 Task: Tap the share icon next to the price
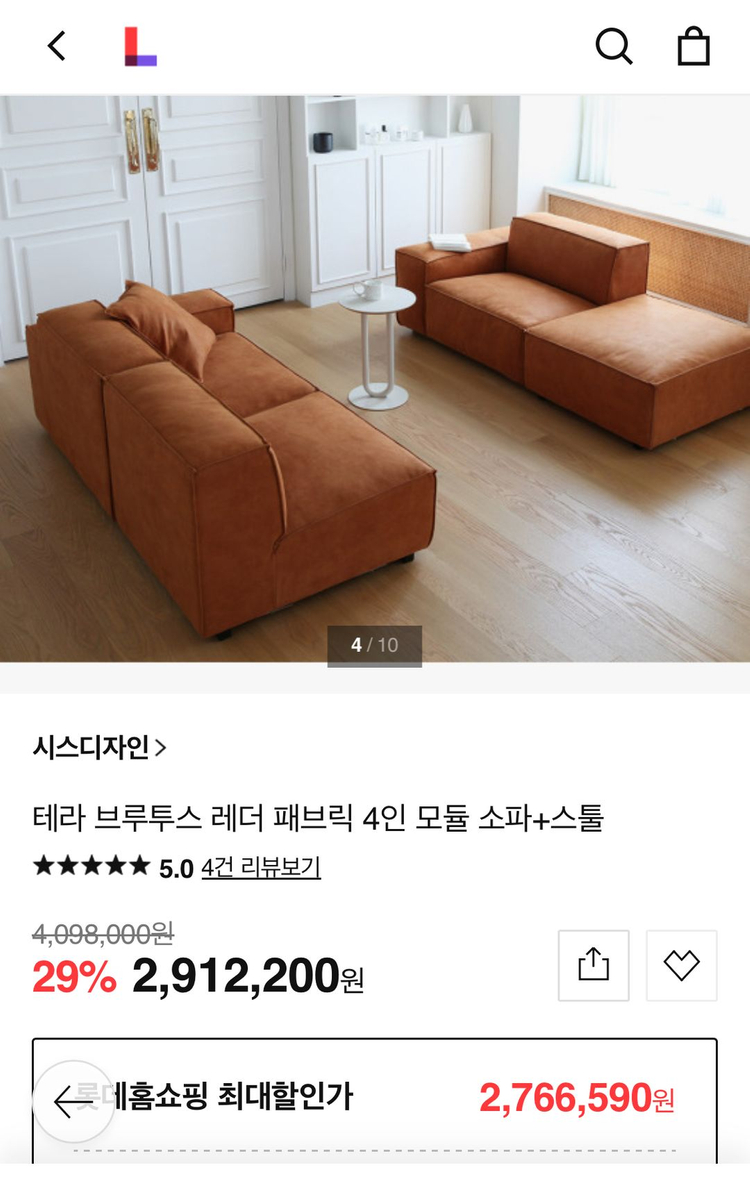click(x=592, y=964)
